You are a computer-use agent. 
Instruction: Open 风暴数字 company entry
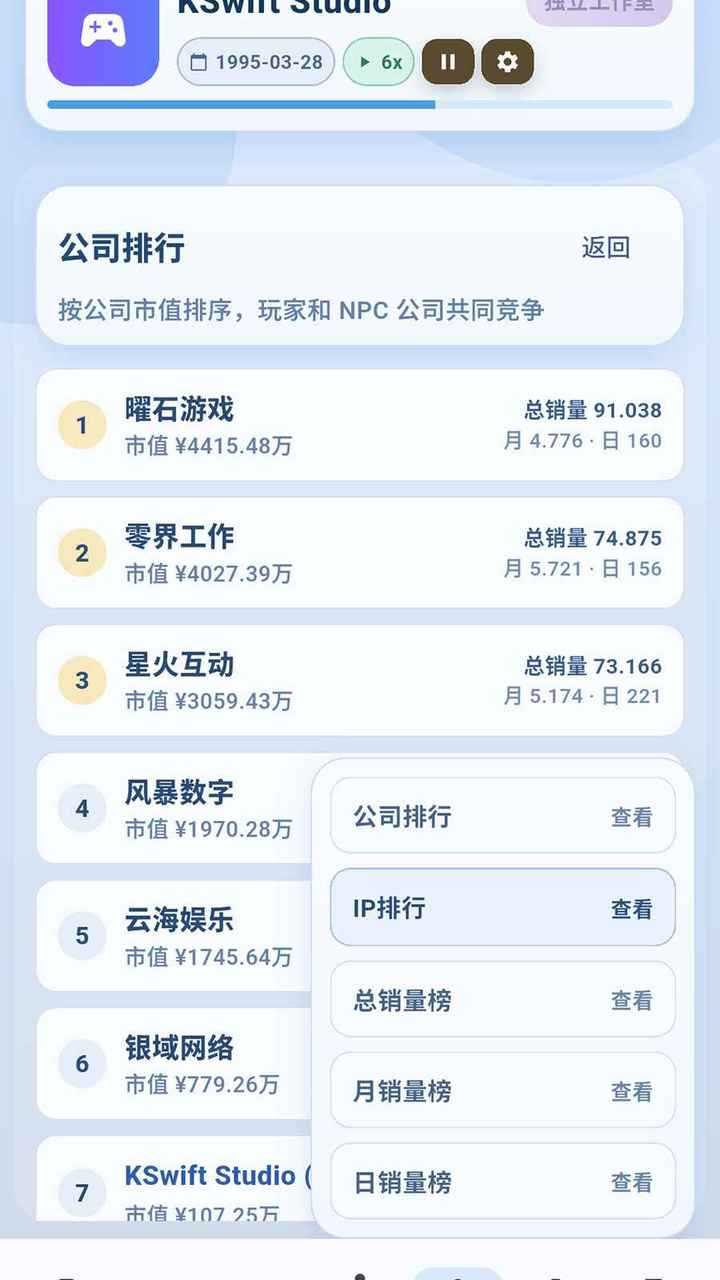click(x=180, y=808)
